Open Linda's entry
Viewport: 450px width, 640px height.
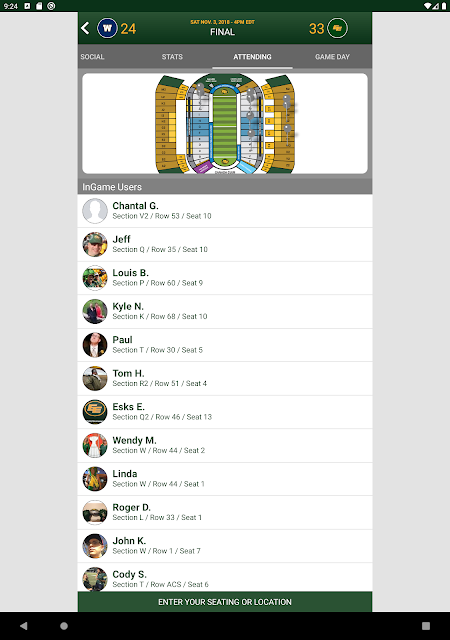[225, 479]
